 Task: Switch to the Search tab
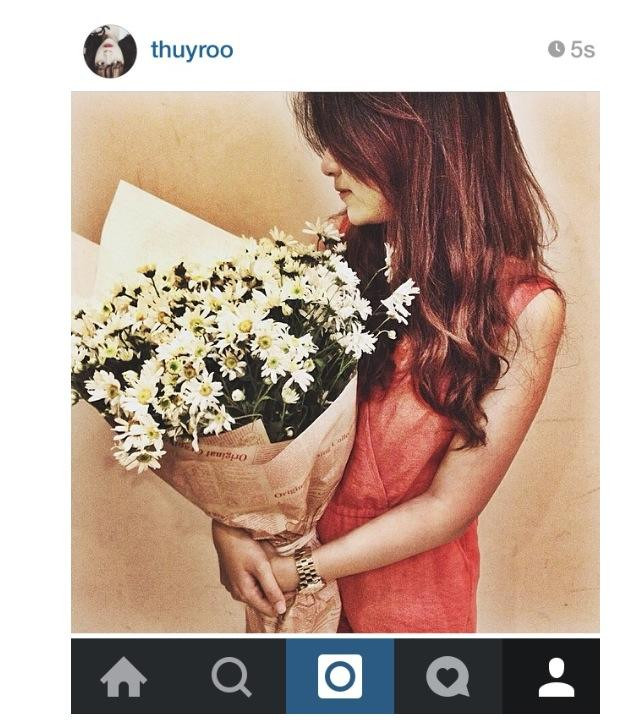click(232, 677)
